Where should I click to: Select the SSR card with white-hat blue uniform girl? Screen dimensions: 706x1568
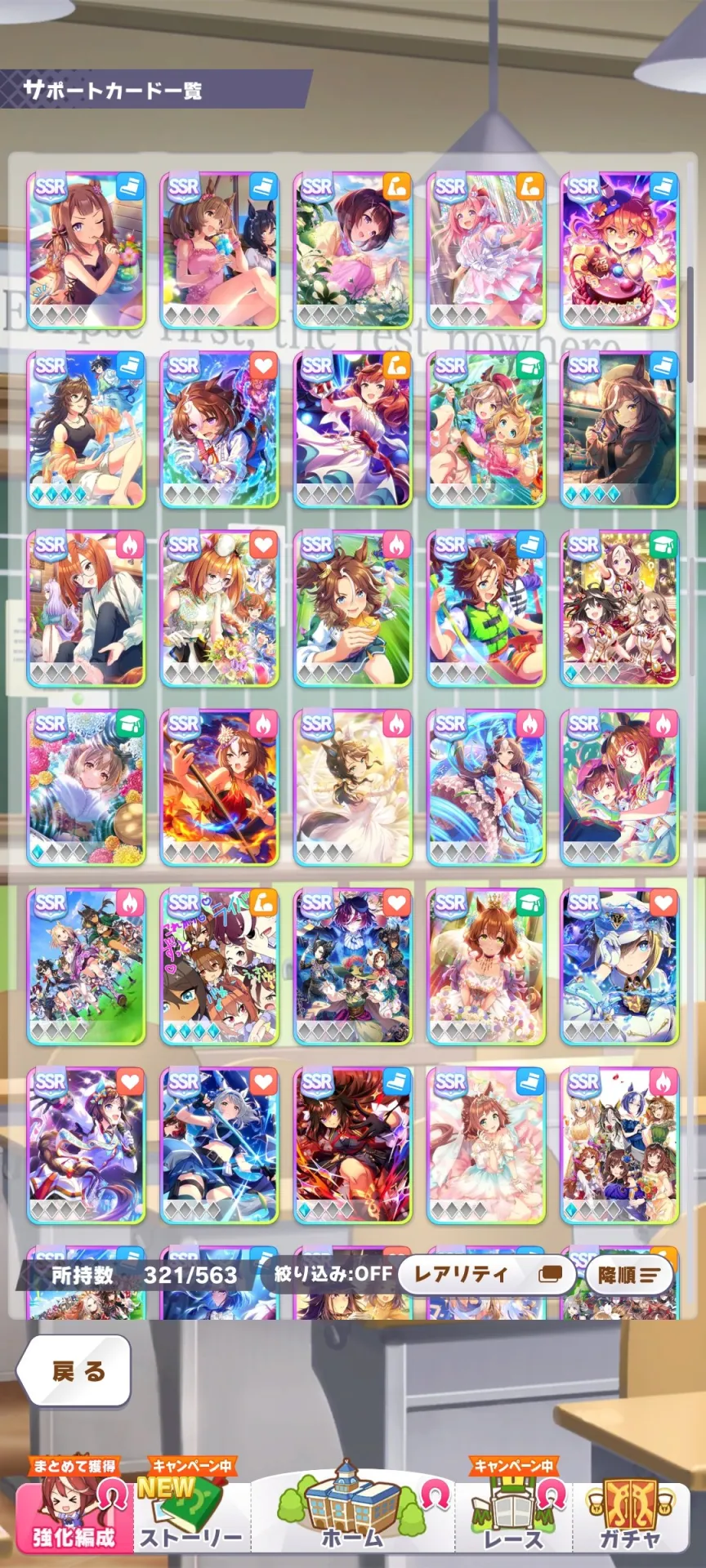619,967
